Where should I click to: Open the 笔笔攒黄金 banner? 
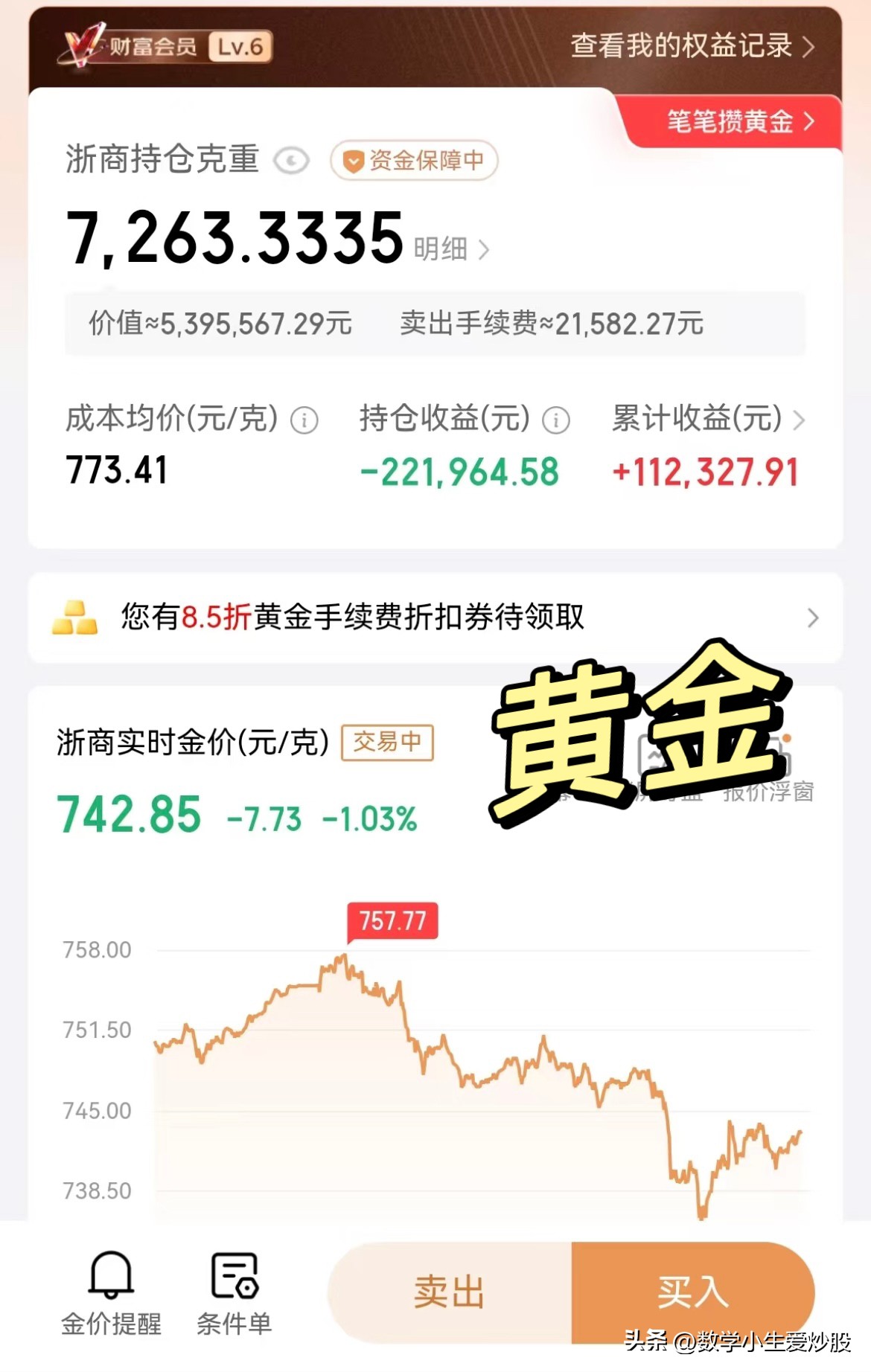pyautogui.click(x=739, y=121)
